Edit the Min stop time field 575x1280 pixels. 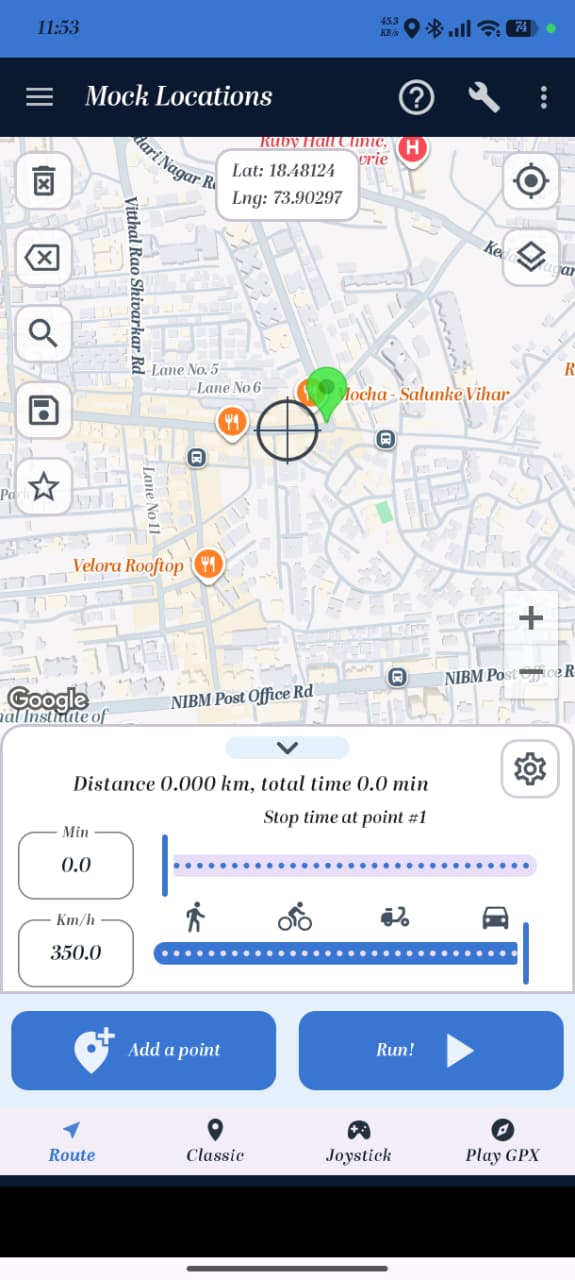click(76, 865)
